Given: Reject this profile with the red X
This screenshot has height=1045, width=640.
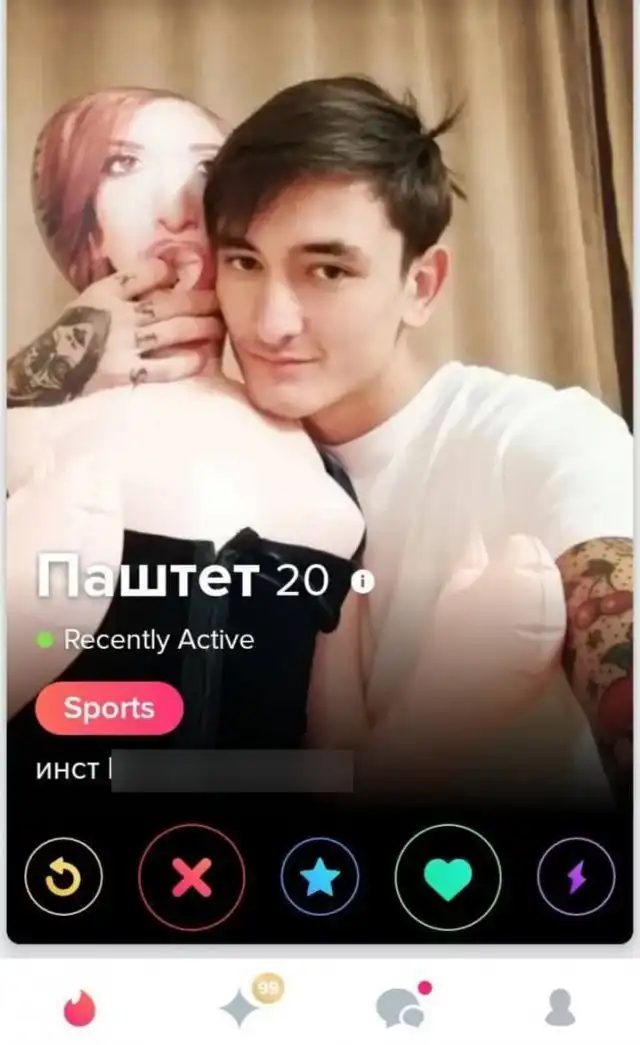Looking at the screenshot, I should click(191, 878).
